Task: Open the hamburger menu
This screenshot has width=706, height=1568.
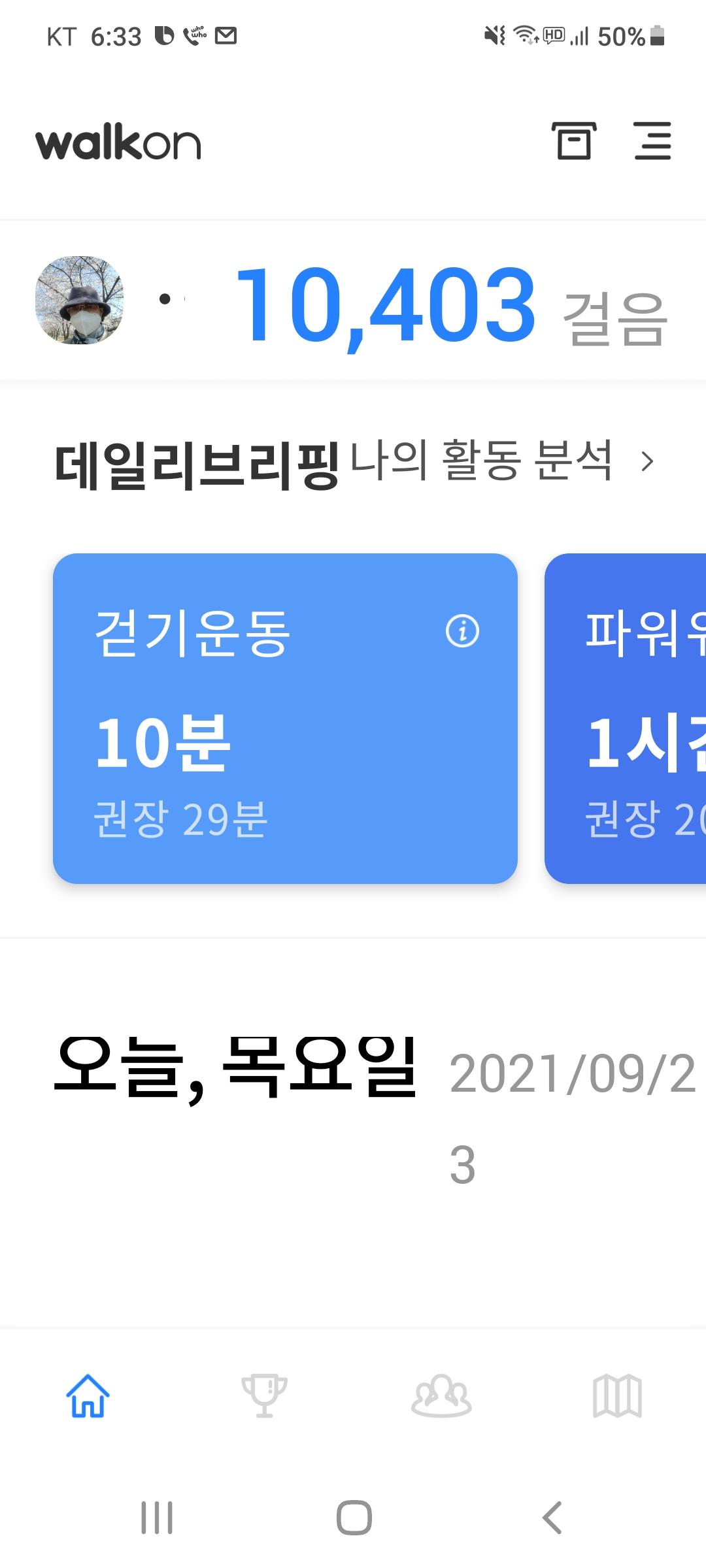Action: point(652,141)
